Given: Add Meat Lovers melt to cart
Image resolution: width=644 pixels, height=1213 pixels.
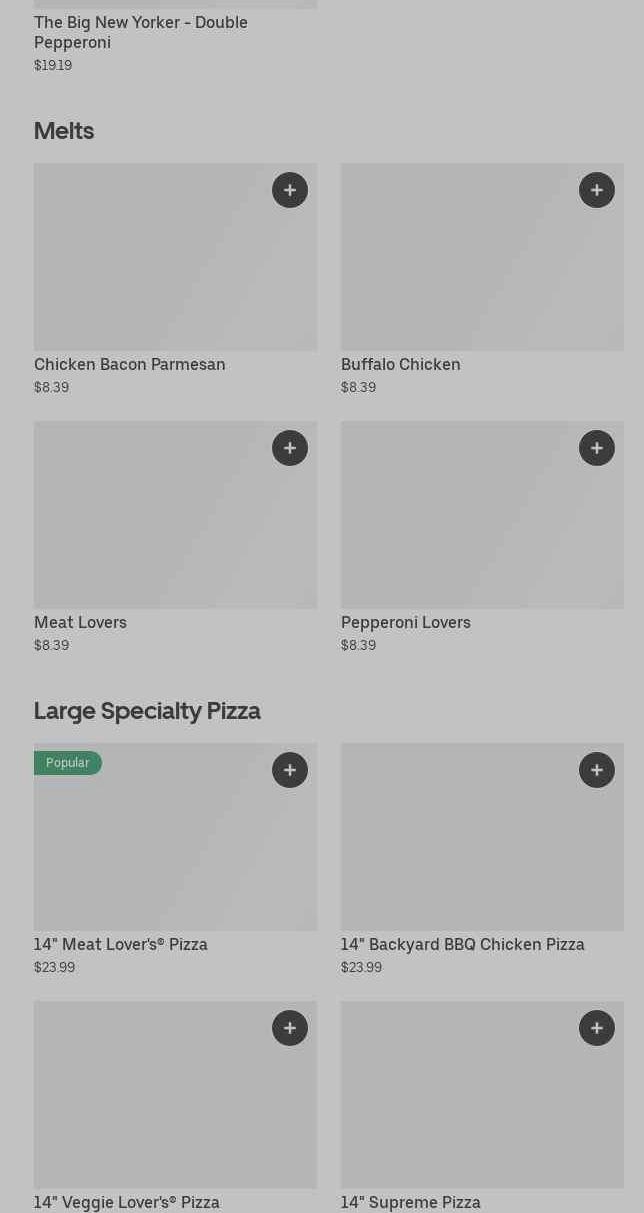Looking at the screenshot, I should (290, 448).
